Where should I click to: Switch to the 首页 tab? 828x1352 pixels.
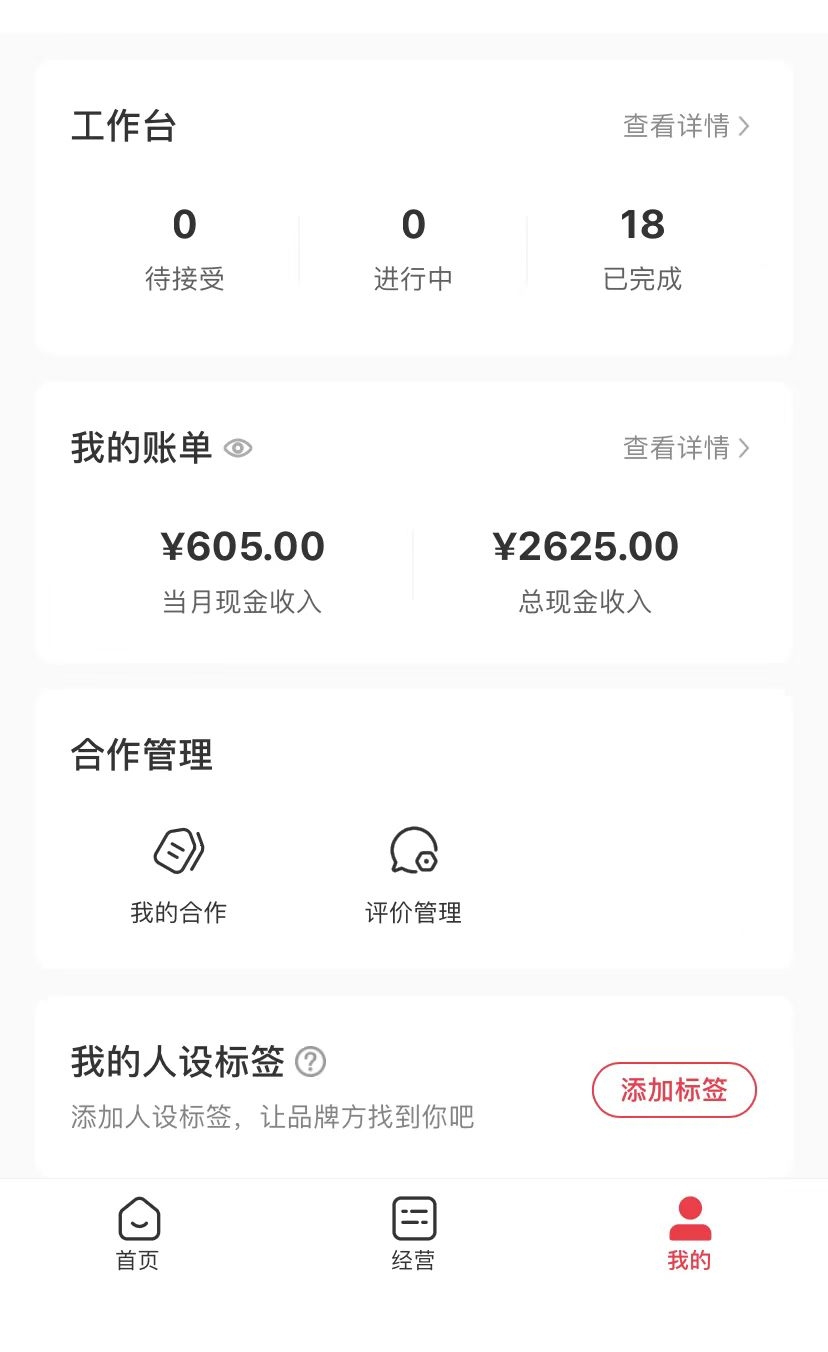(138, 1233)
